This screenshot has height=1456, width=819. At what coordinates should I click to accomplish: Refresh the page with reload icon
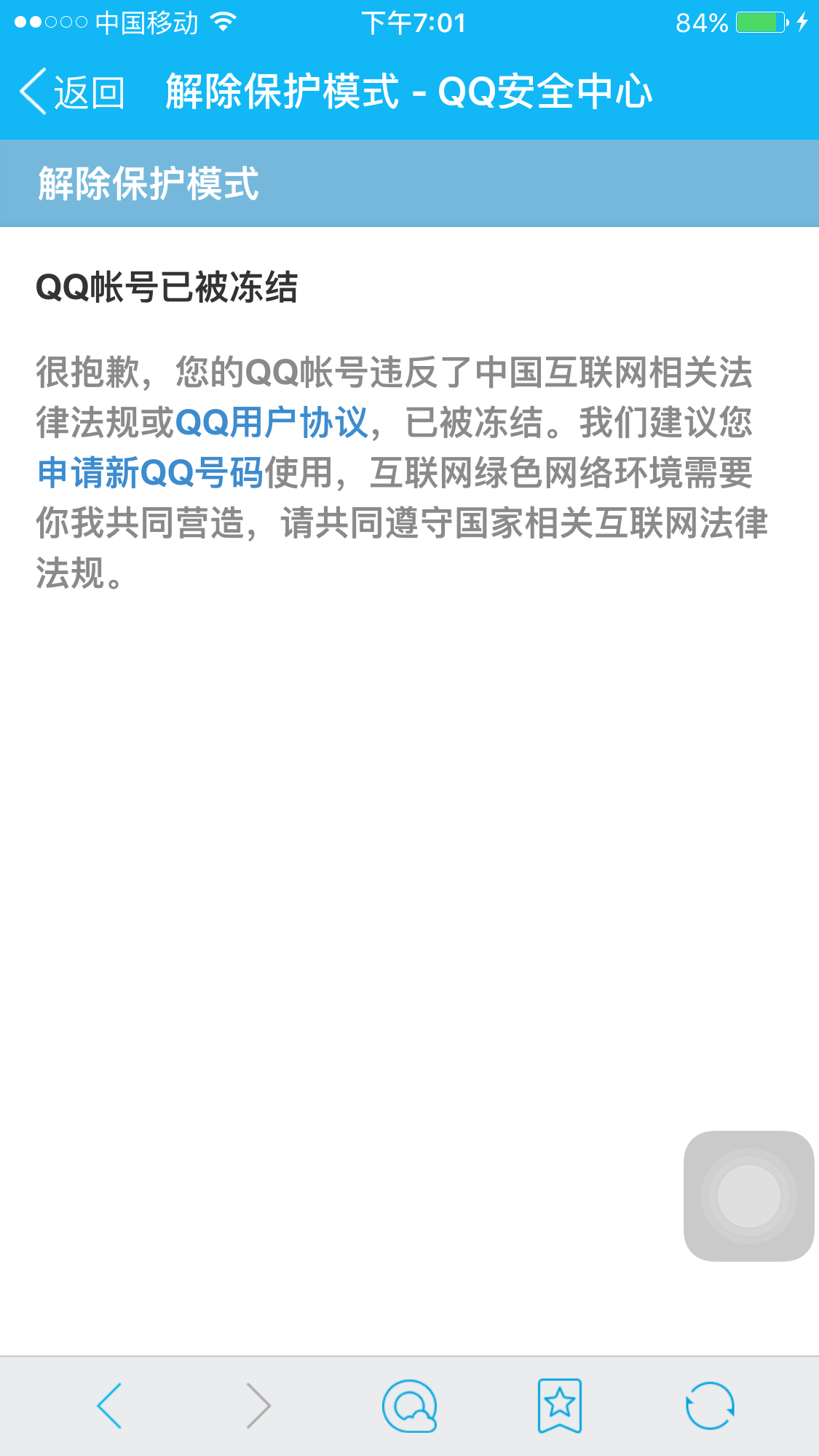tap(711, 1406)
